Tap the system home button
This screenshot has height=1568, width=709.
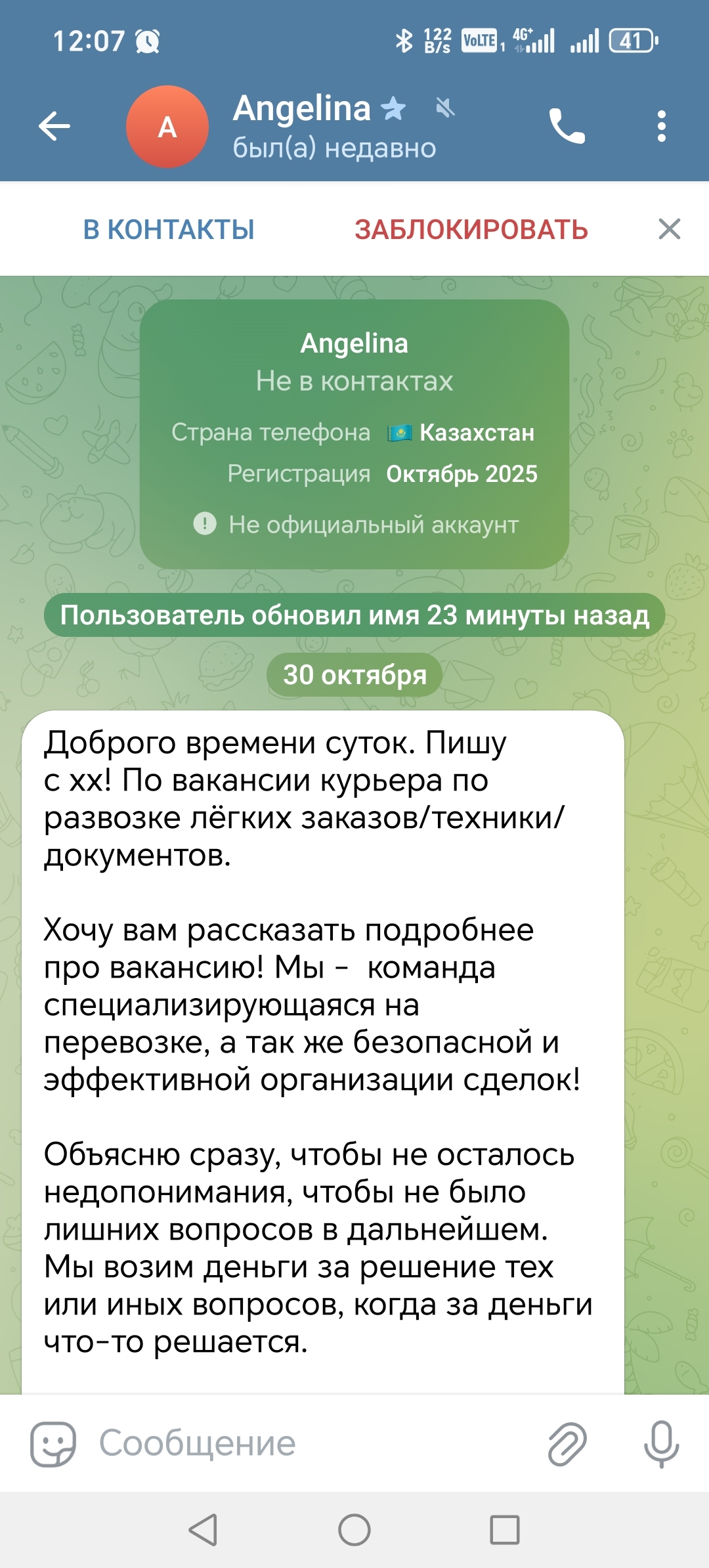click(x=354, y=1530)
